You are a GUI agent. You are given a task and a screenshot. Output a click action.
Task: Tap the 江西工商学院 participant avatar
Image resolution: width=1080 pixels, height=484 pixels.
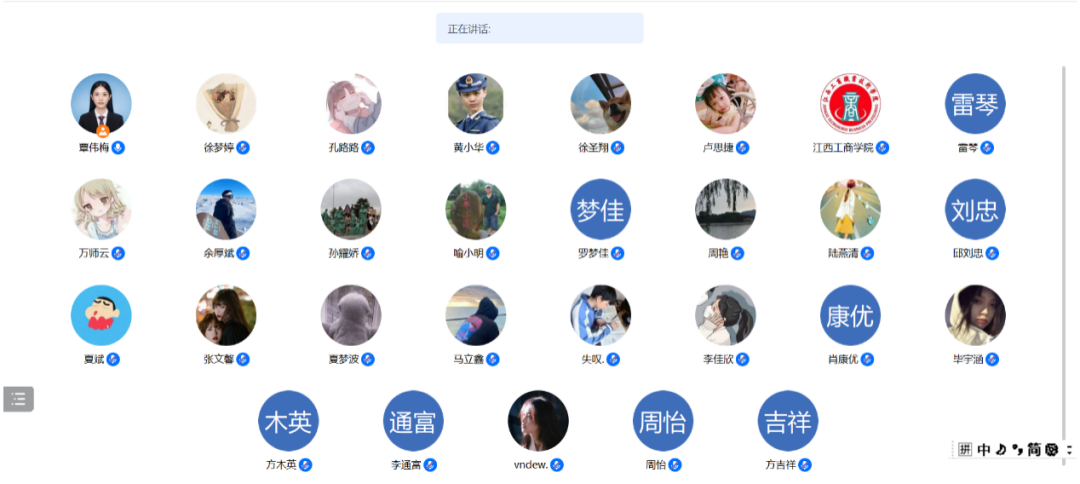pos(850,103)
